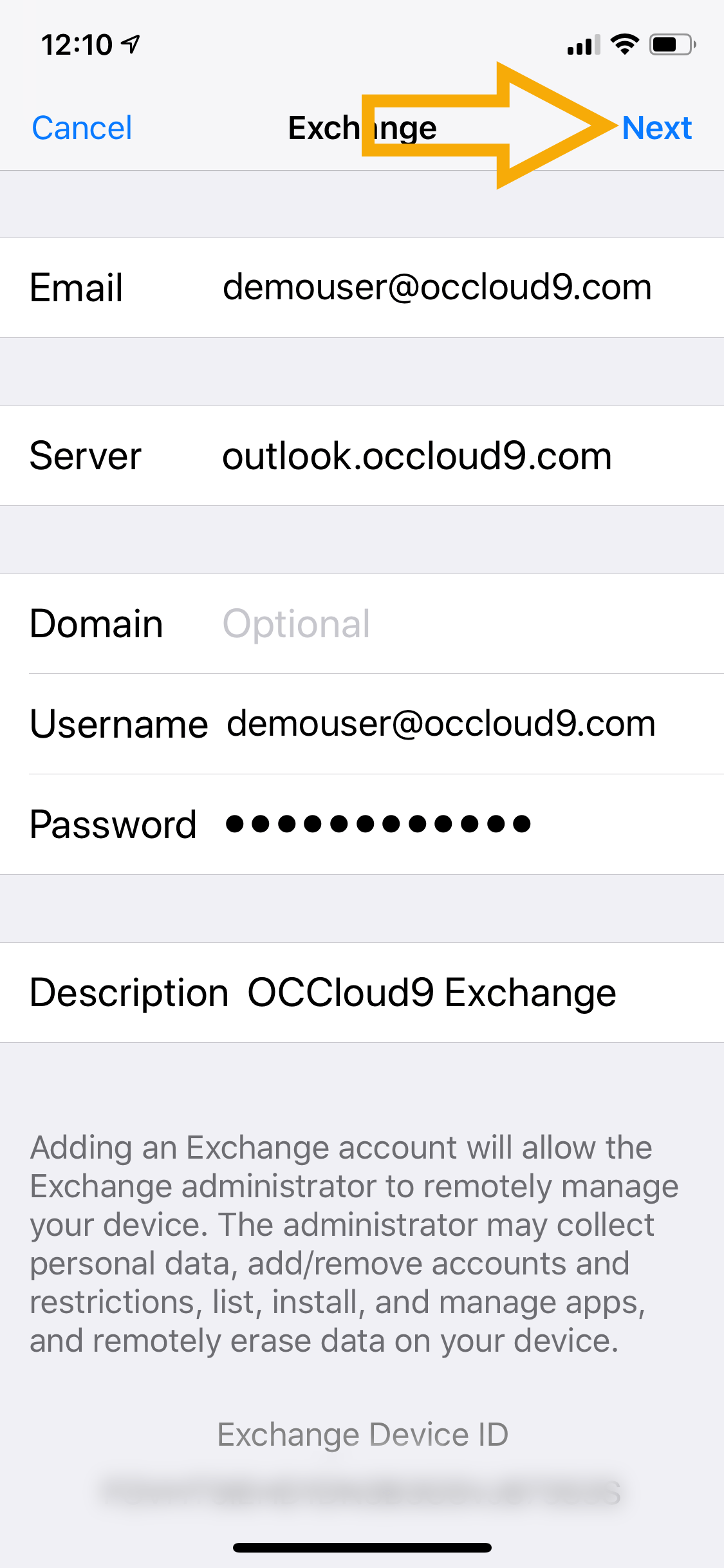
Task: Edit the Email address field
Action: [x=362, y=288]
